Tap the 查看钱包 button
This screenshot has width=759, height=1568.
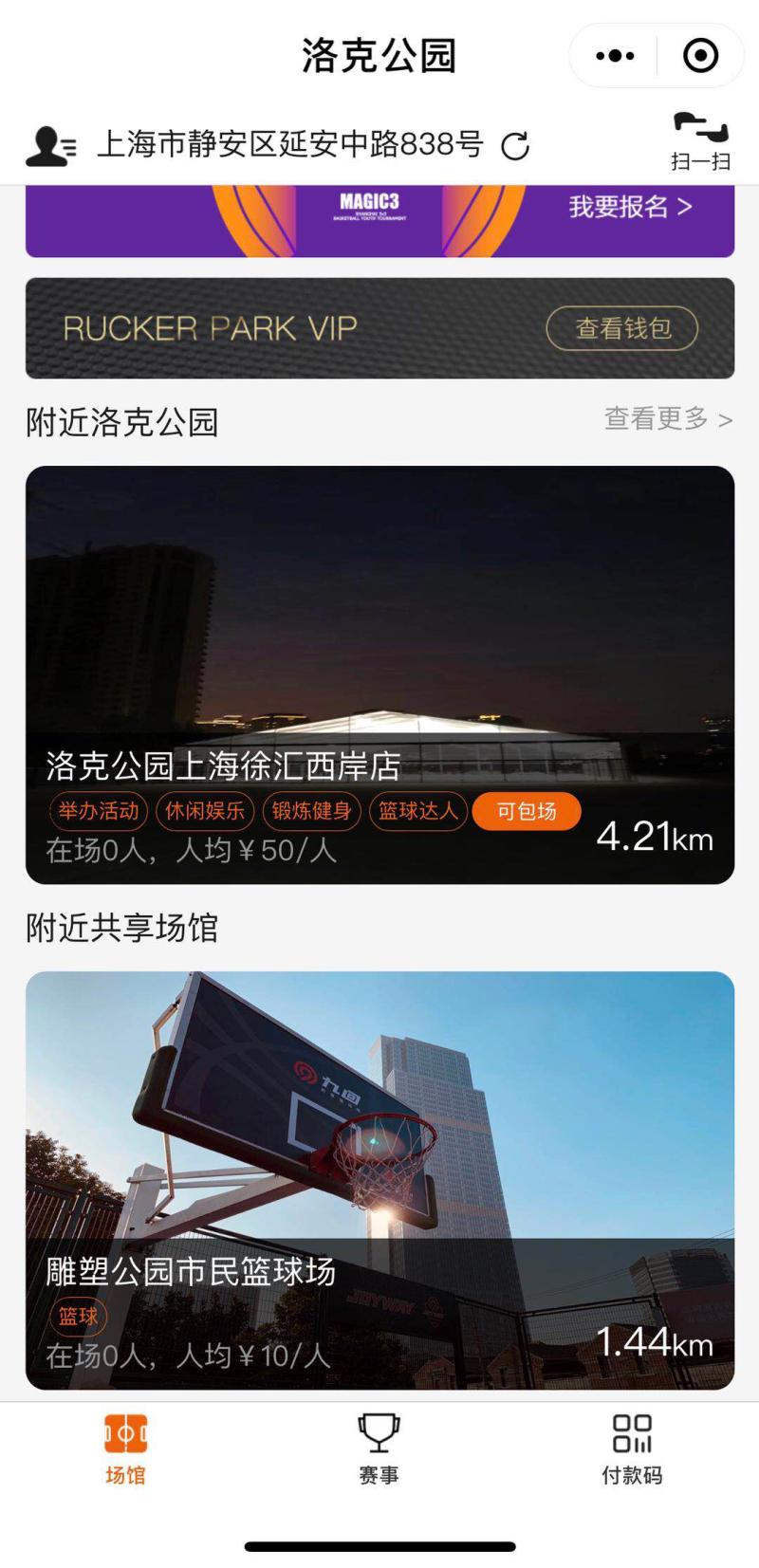pos(622,328)
